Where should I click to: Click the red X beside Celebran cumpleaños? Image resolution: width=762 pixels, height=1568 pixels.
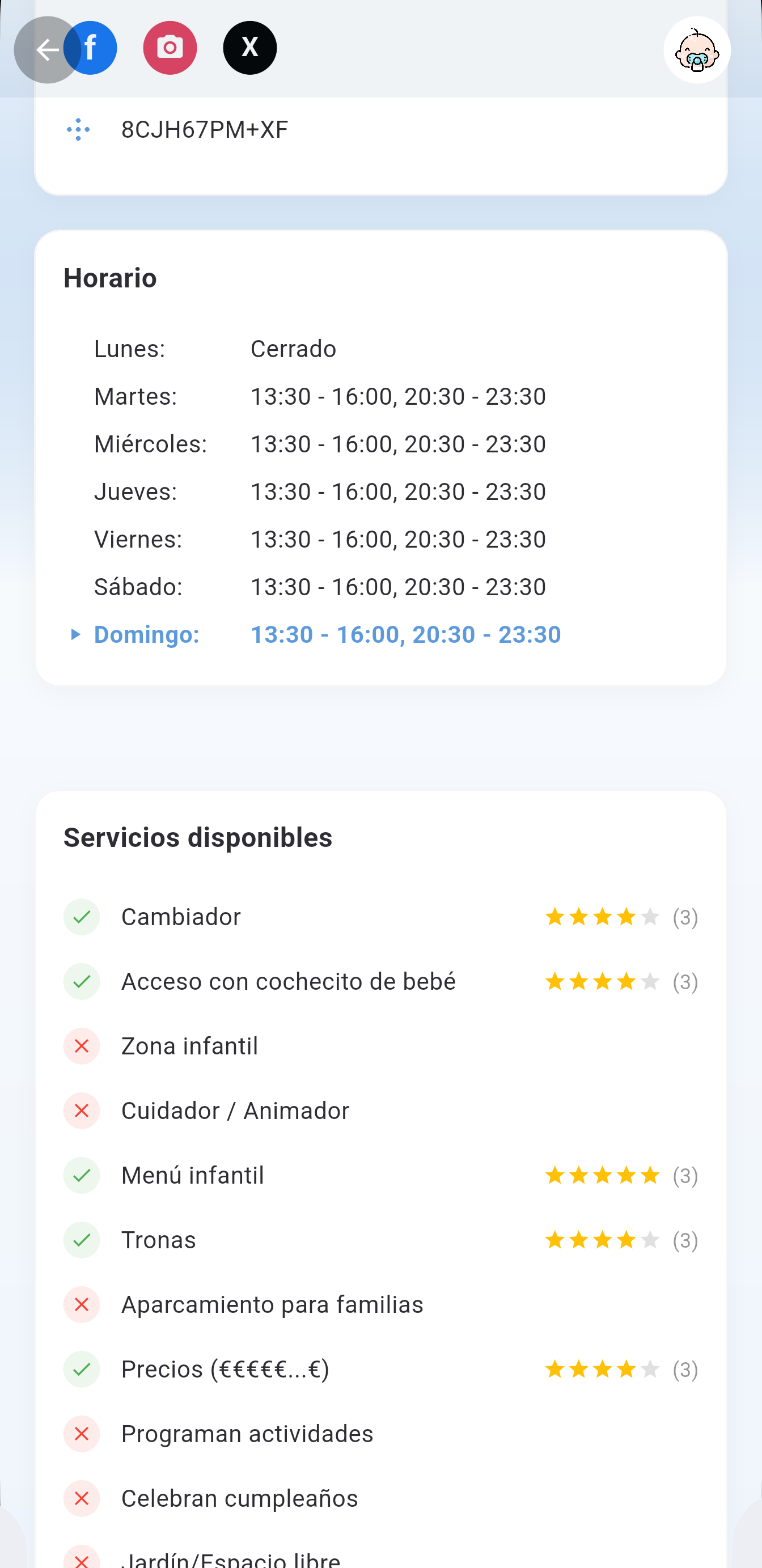pyautogui.click(x=82, y=1499)
